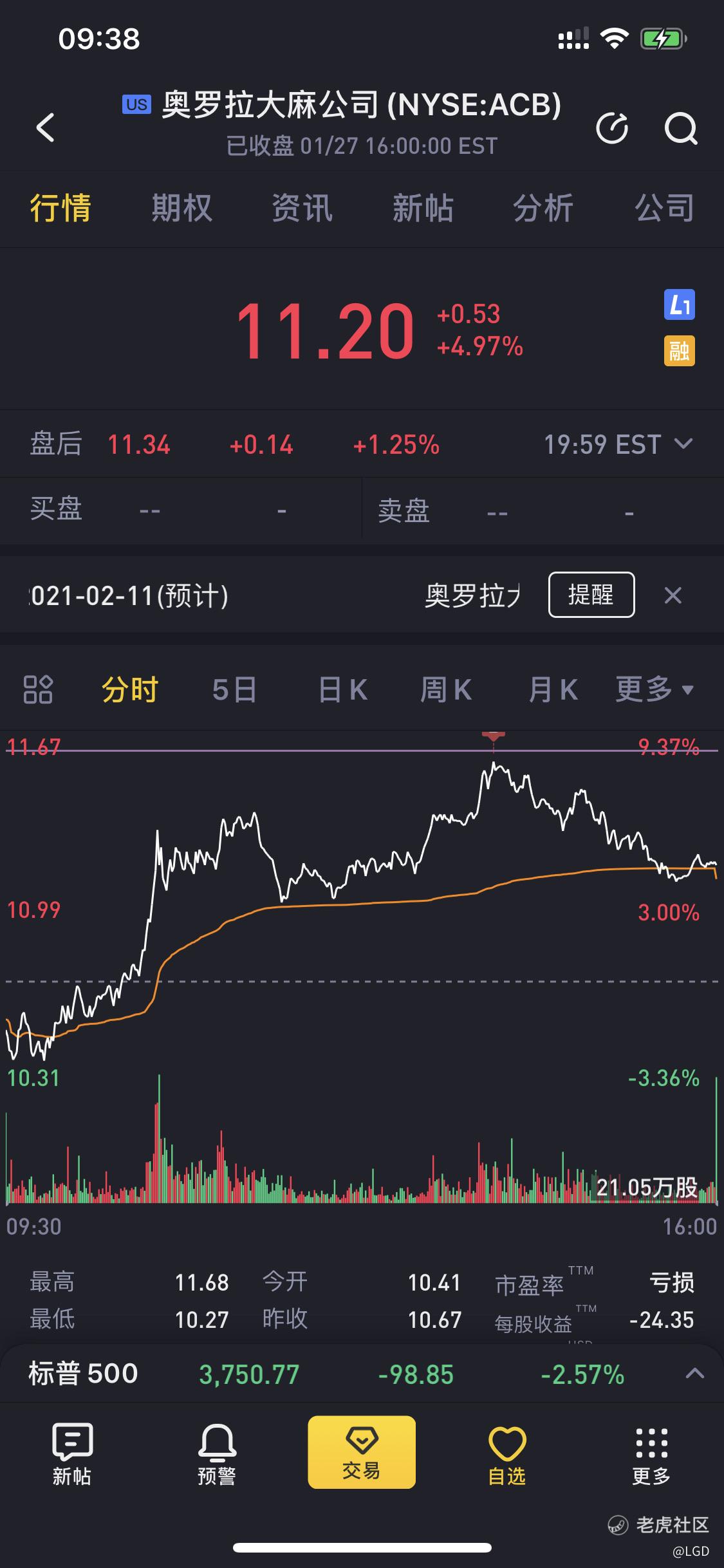The image size is (724, 1568).
Task: Open the 新帖 top tab
Action: coord(423,209)
